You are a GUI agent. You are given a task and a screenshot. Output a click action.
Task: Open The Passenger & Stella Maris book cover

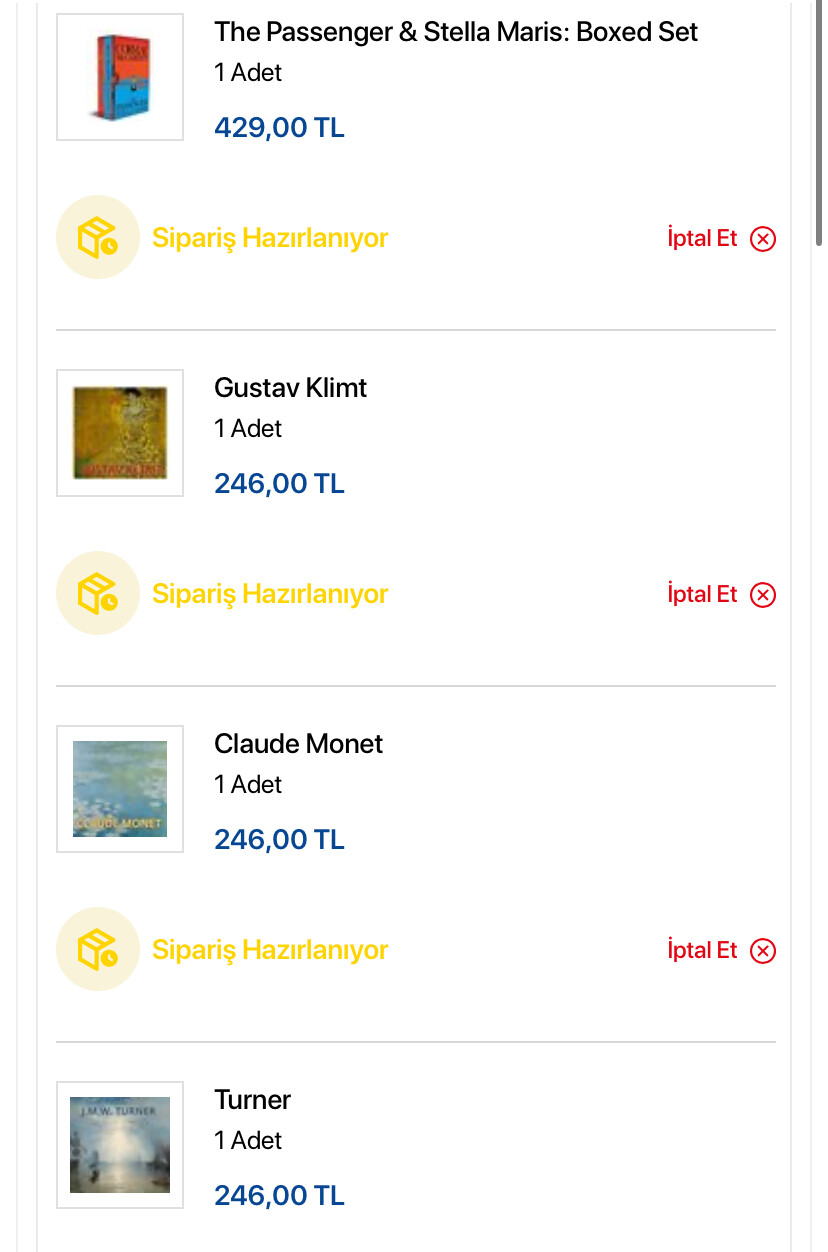tap(120, 77)
